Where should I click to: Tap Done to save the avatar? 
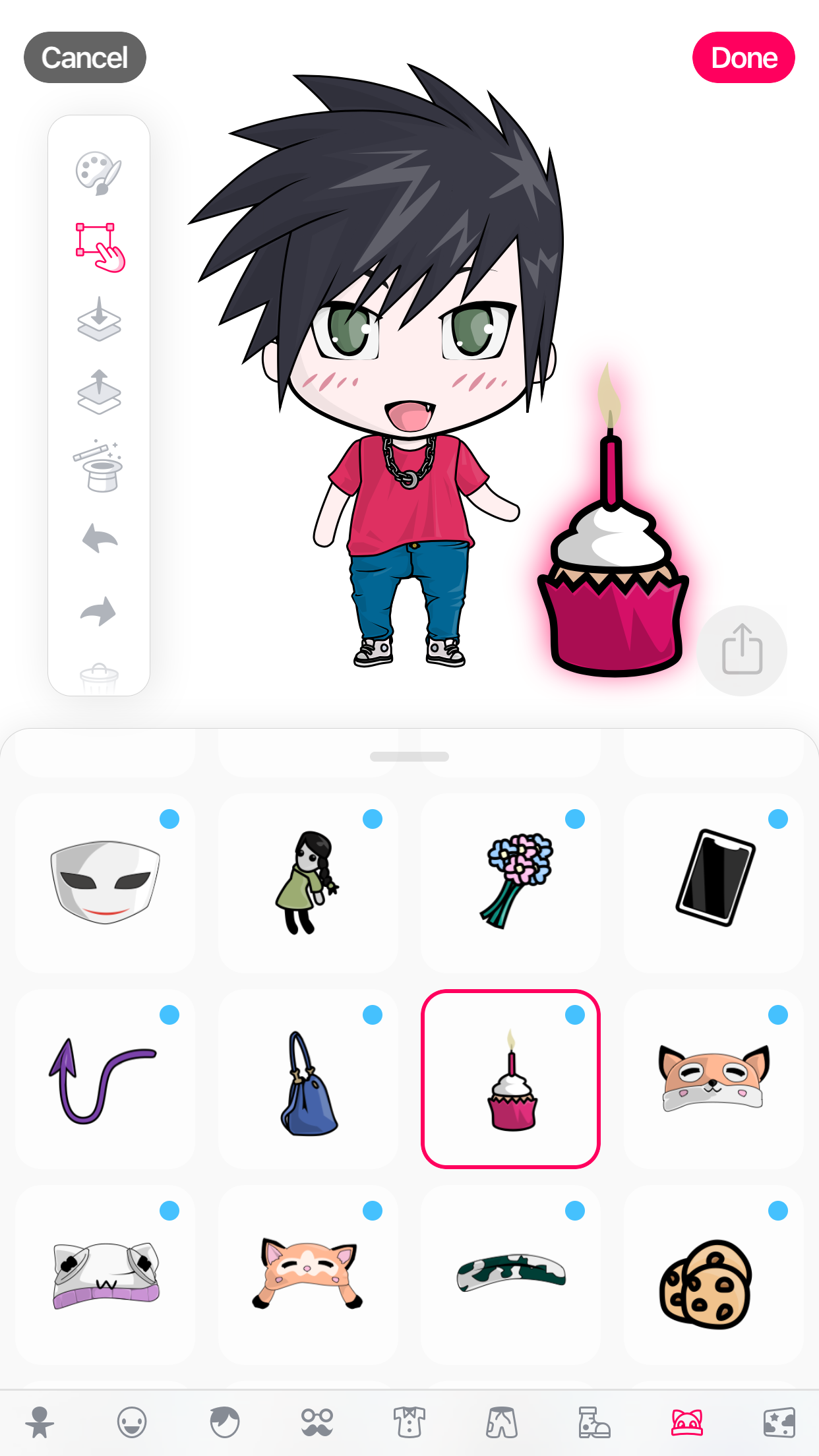[x=744, y=57]
